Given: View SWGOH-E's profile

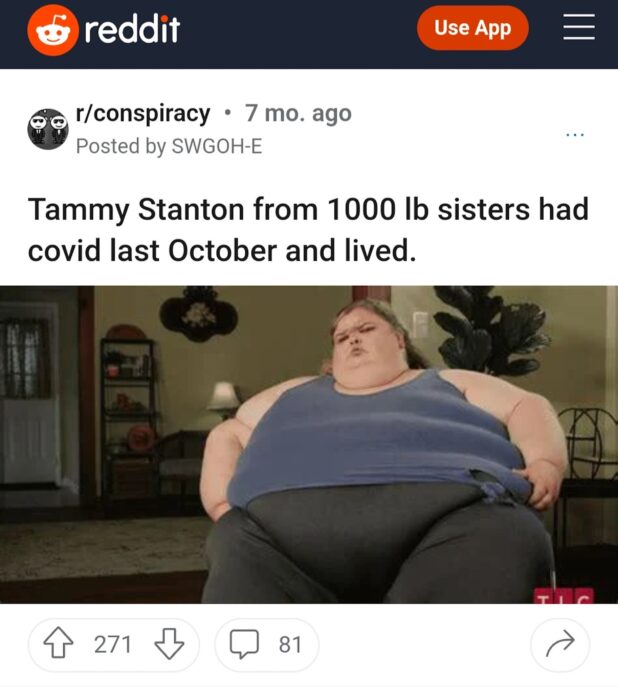Looking at the screenshot, I should [215, 146].
